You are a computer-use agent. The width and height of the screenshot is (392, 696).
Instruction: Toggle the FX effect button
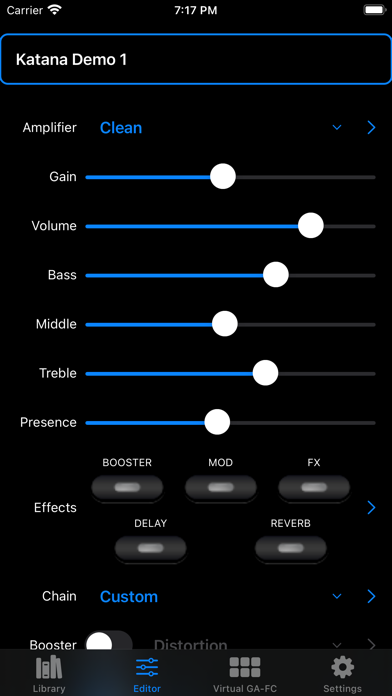[314, 487]
